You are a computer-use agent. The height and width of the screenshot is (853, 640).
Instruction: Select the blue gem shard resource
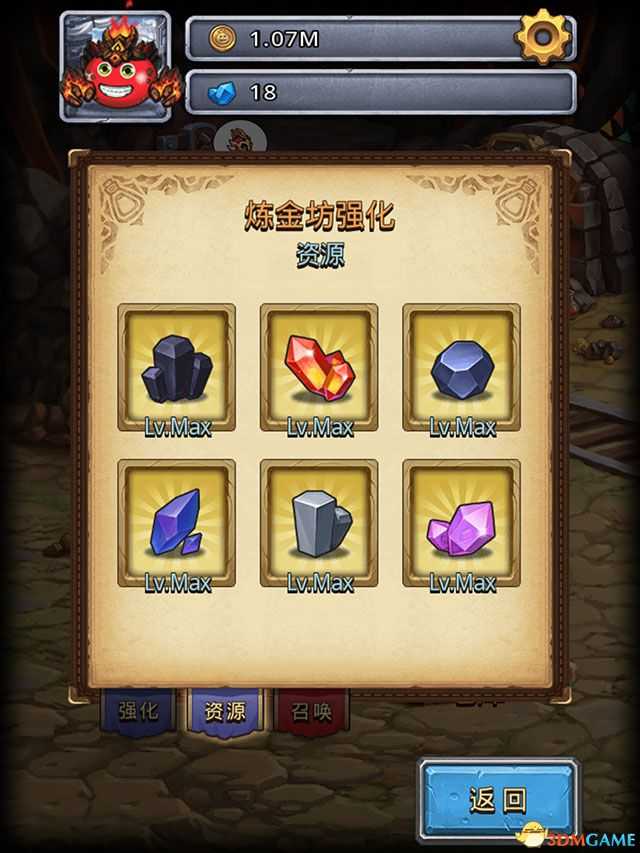pos(177,523)
